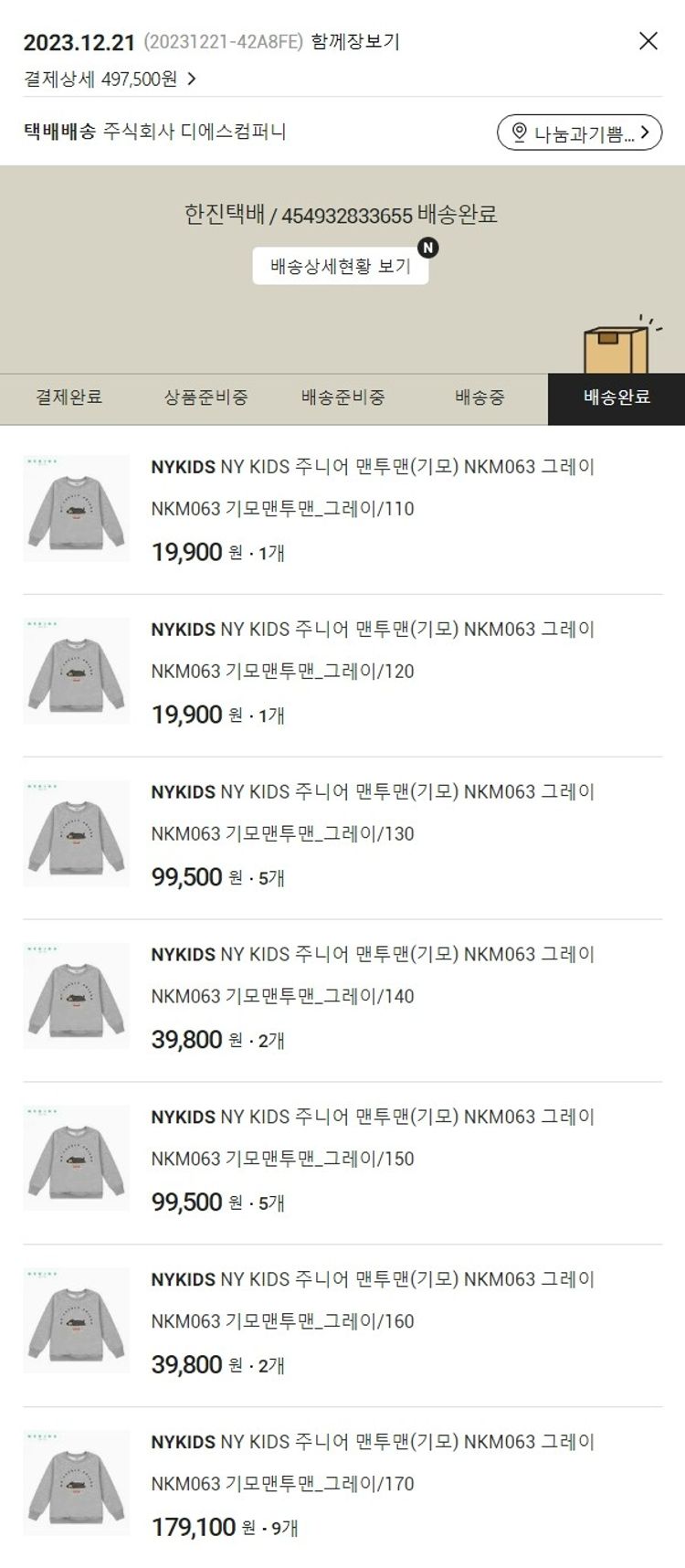
Task: Tap 배송상세현황 보기 button
Action: click(340, 267)
